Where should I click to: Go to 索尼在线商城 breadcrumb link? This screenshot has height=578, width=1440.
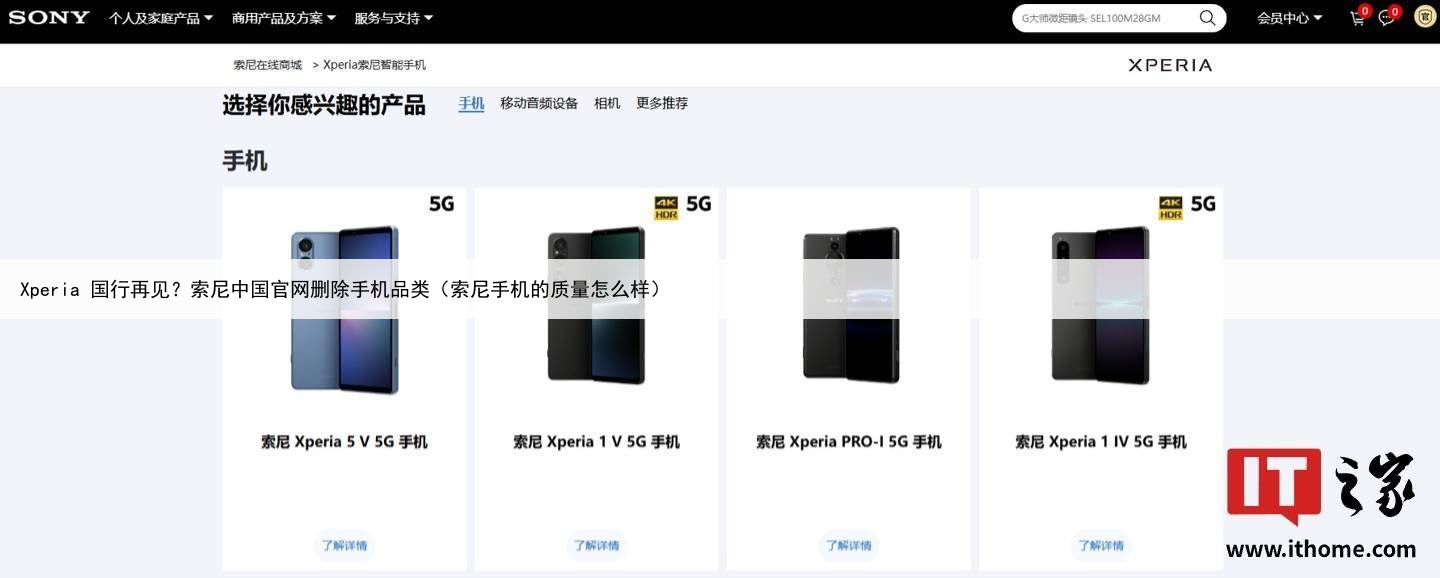pyautogui.click(x=267, y=65)
